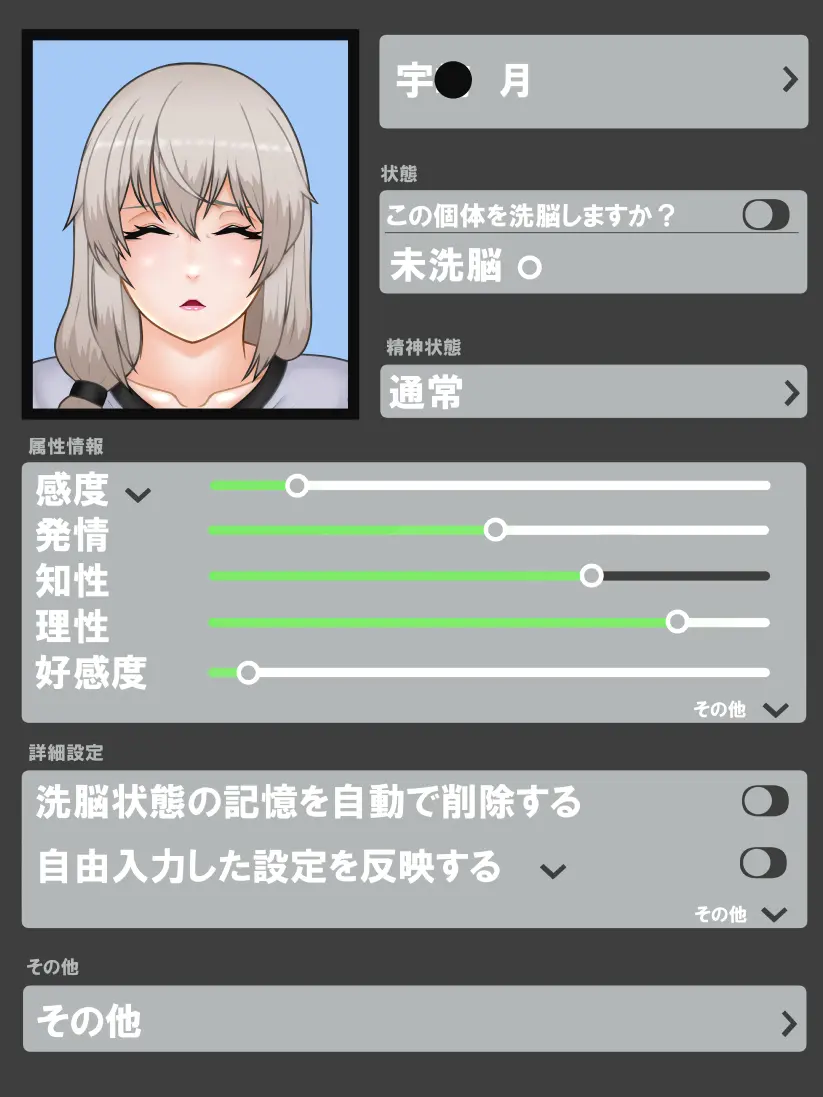Enable 洗脳状態の記憶を自動で削除する
This screenshot has width=823, height=1097.
point(765,801)
